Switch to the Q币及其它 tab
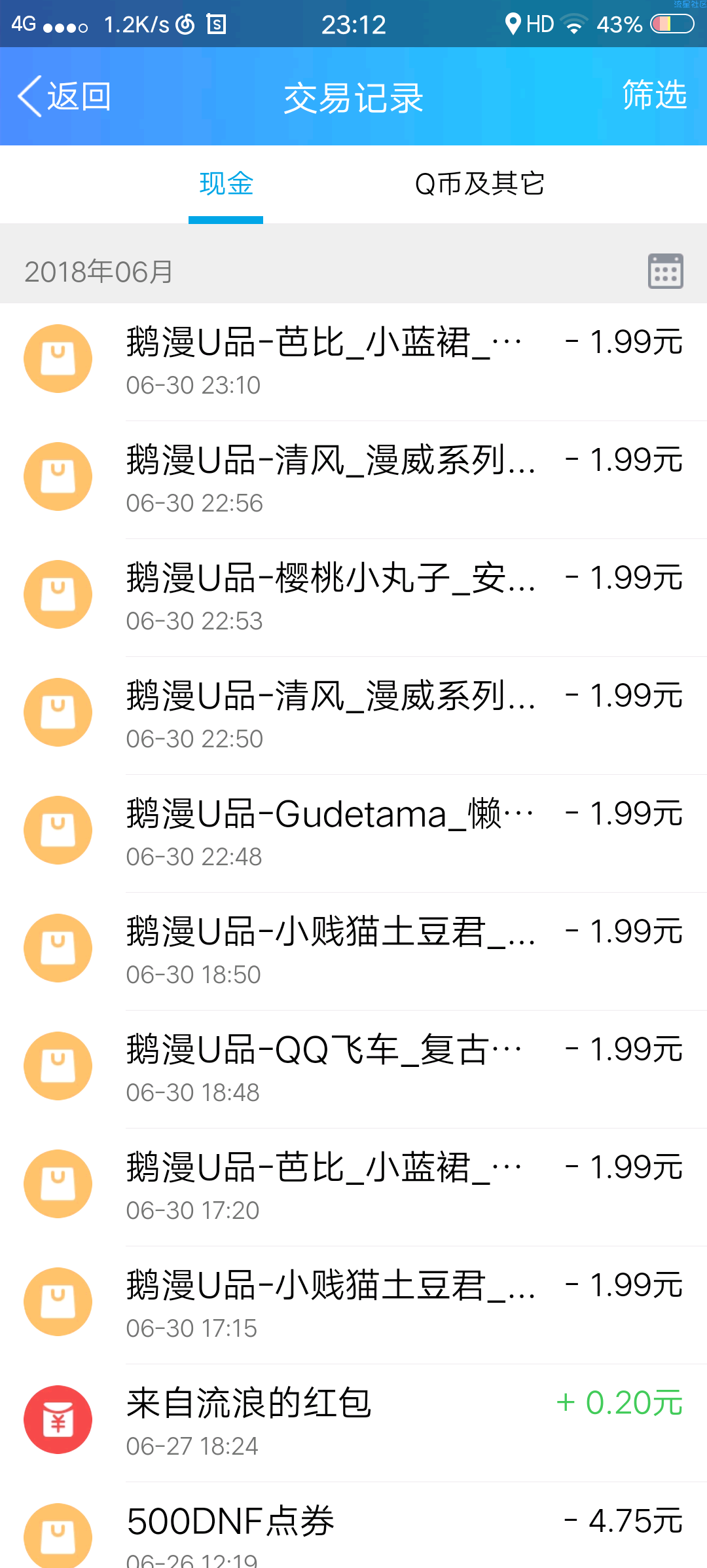Screen dimensions: 707x1568 click(479, 184)
